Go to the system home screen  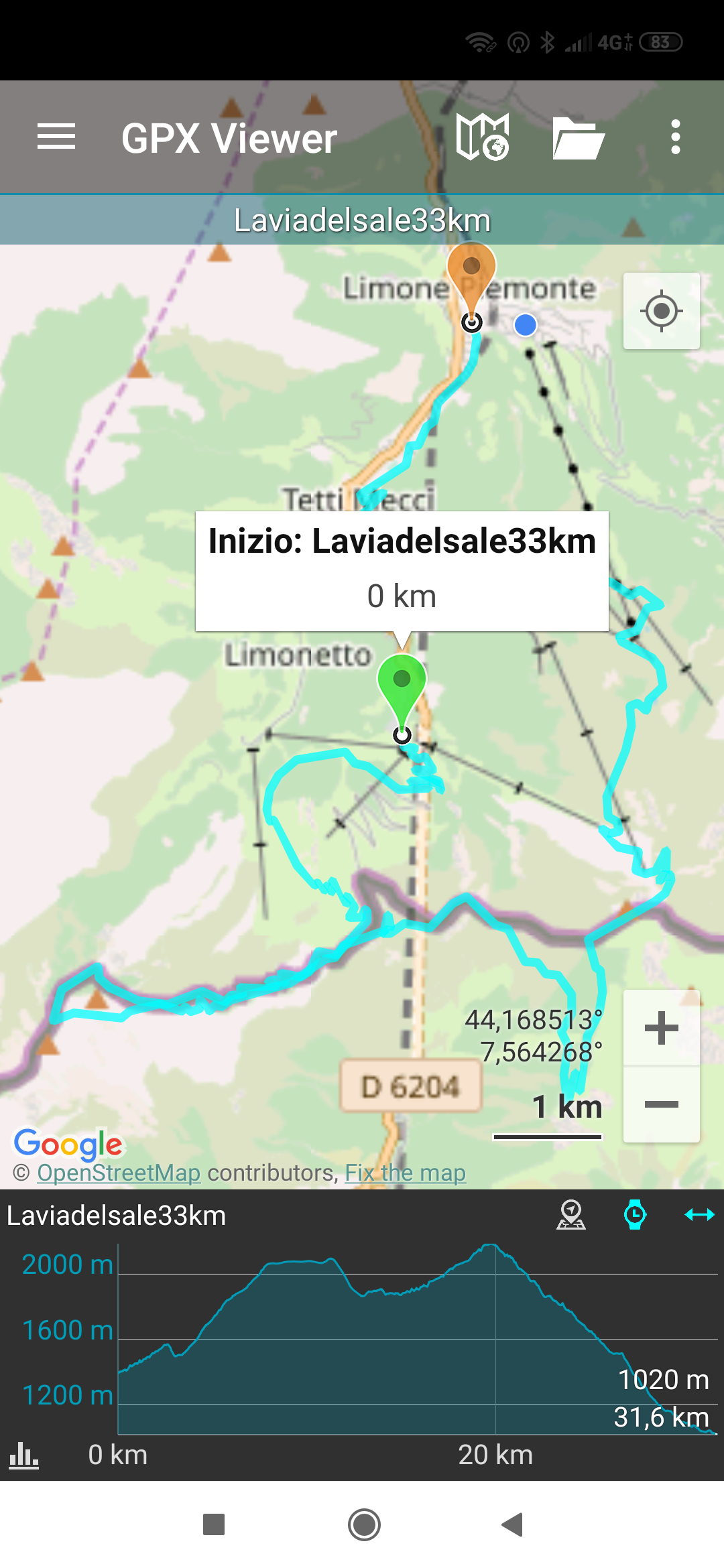pyautogui.click(x=364, y=1524)
